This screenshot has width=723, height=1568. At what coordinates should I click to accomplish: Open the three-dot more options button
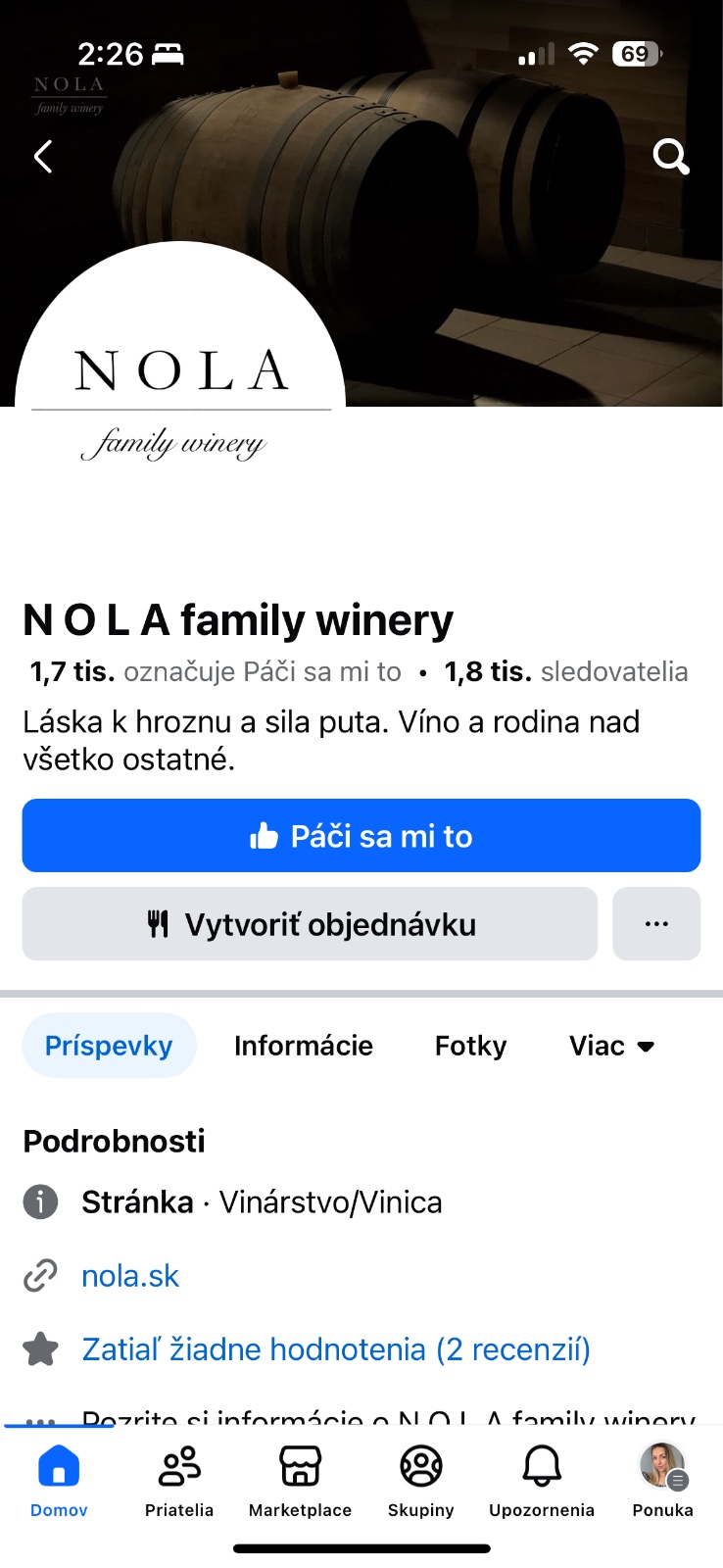[x=656, y=924]
